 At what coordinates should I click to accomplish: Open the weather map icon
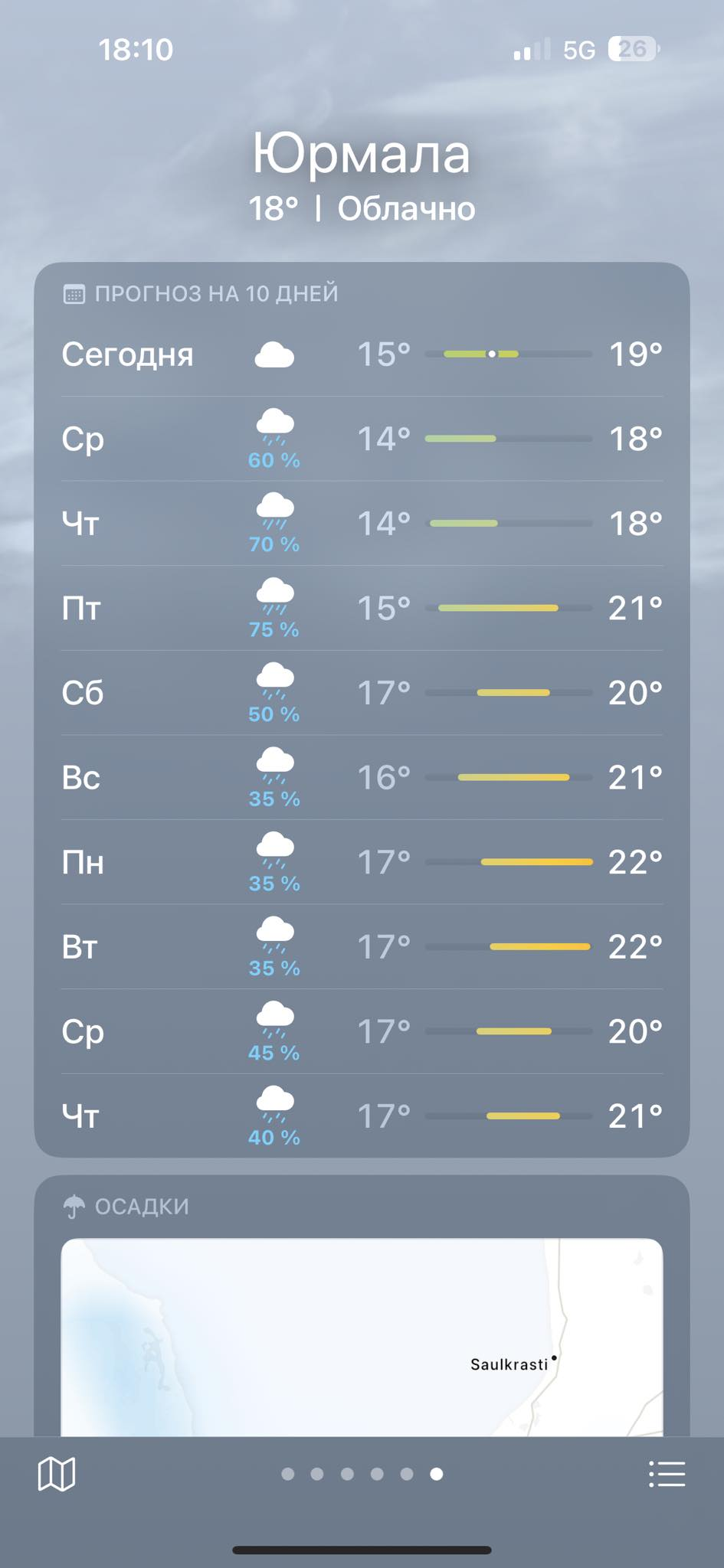57,1473
